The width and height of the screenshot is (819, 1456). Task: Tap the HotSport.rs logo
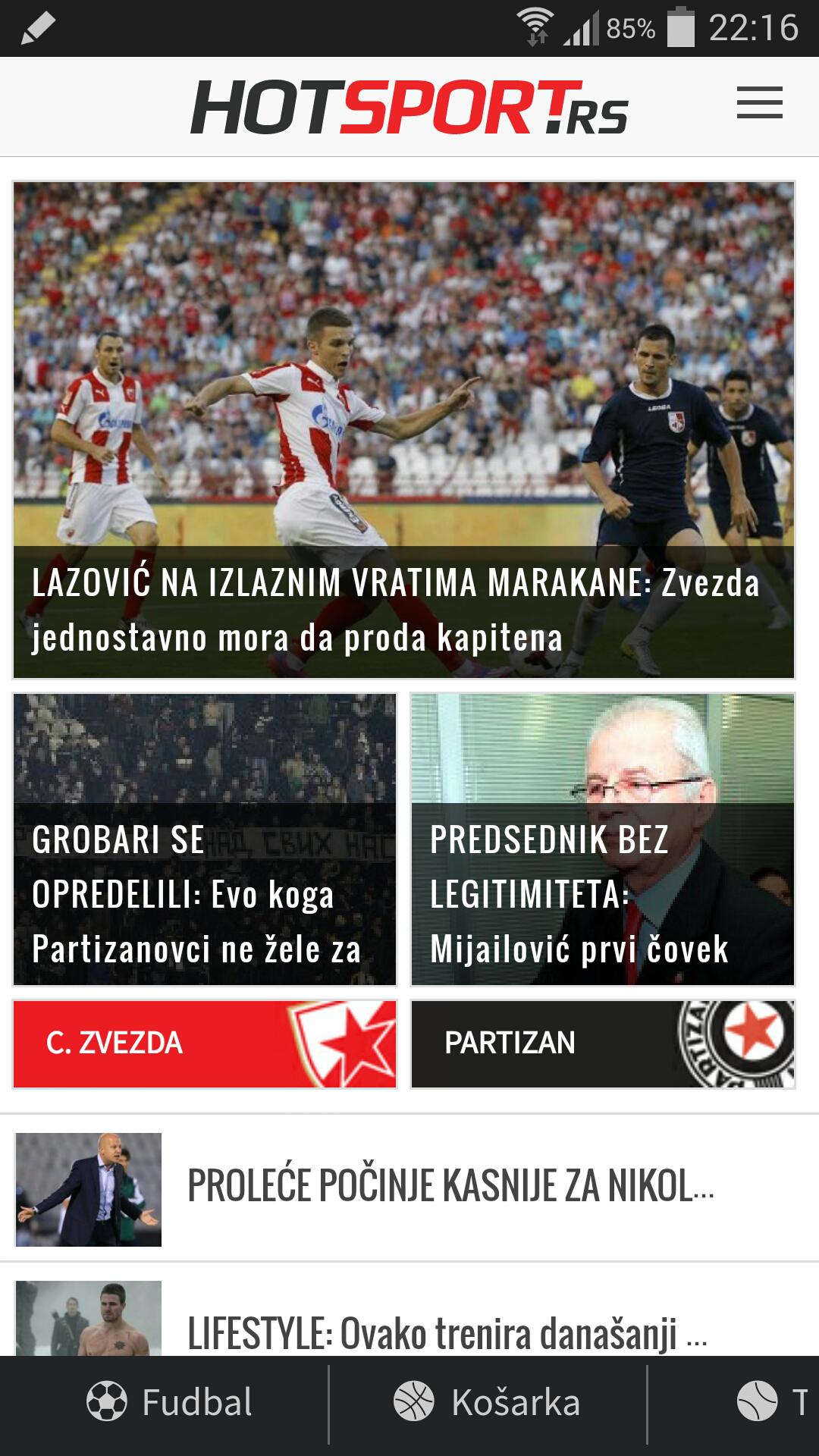click(409, 106)
